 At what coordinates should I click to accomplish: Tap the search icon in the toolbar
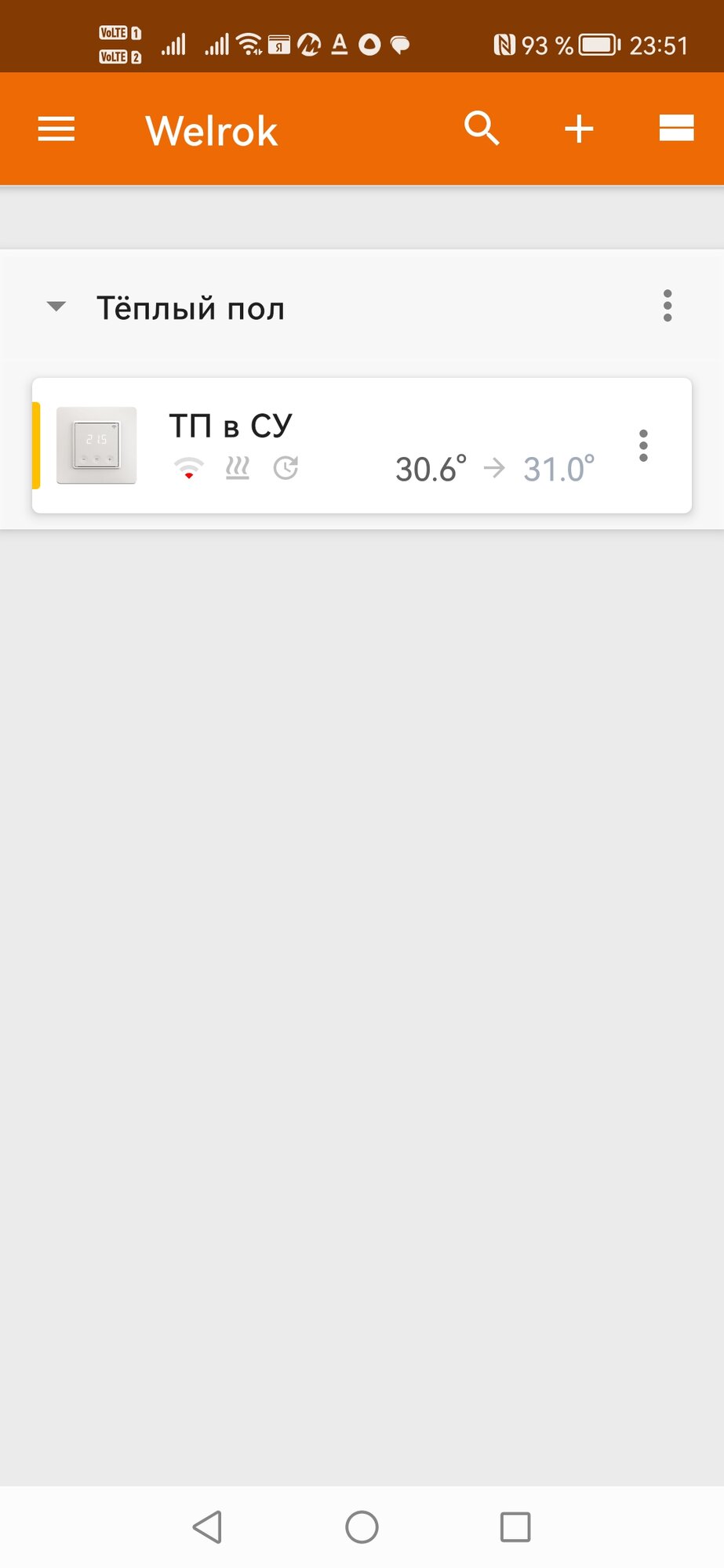[x=481, y=129]
